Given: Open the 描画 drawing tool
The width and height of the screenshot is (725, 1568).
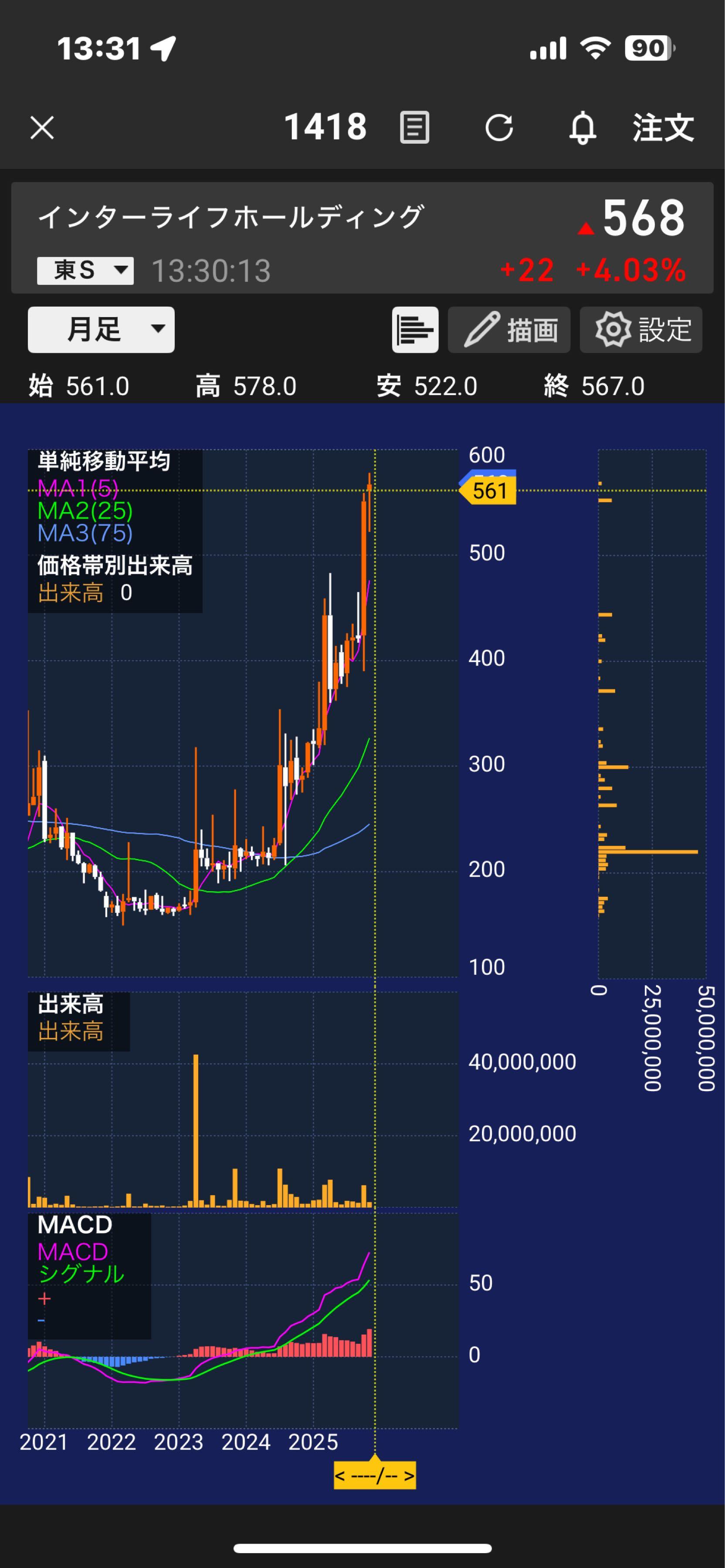Looking at the screenshot, I should pos(509,330).
